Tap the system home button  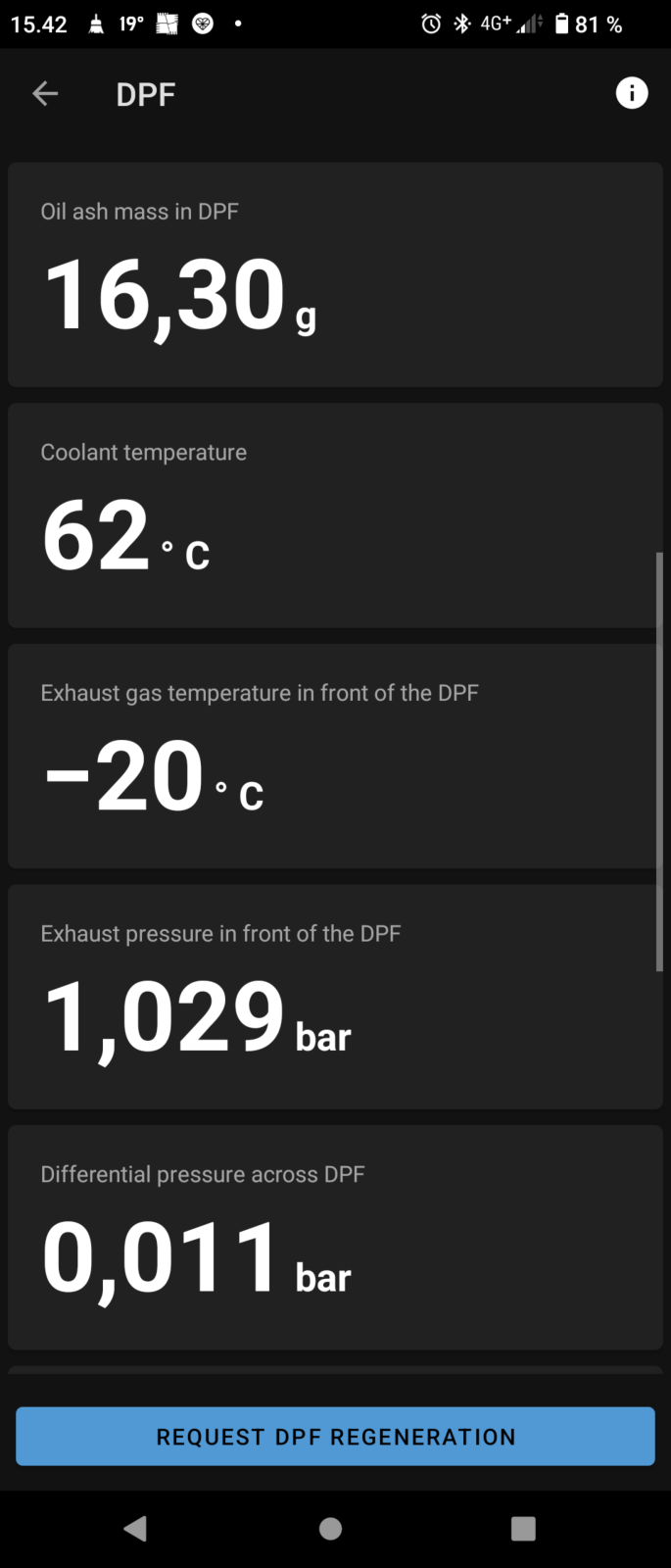(x=331, y=1529)
